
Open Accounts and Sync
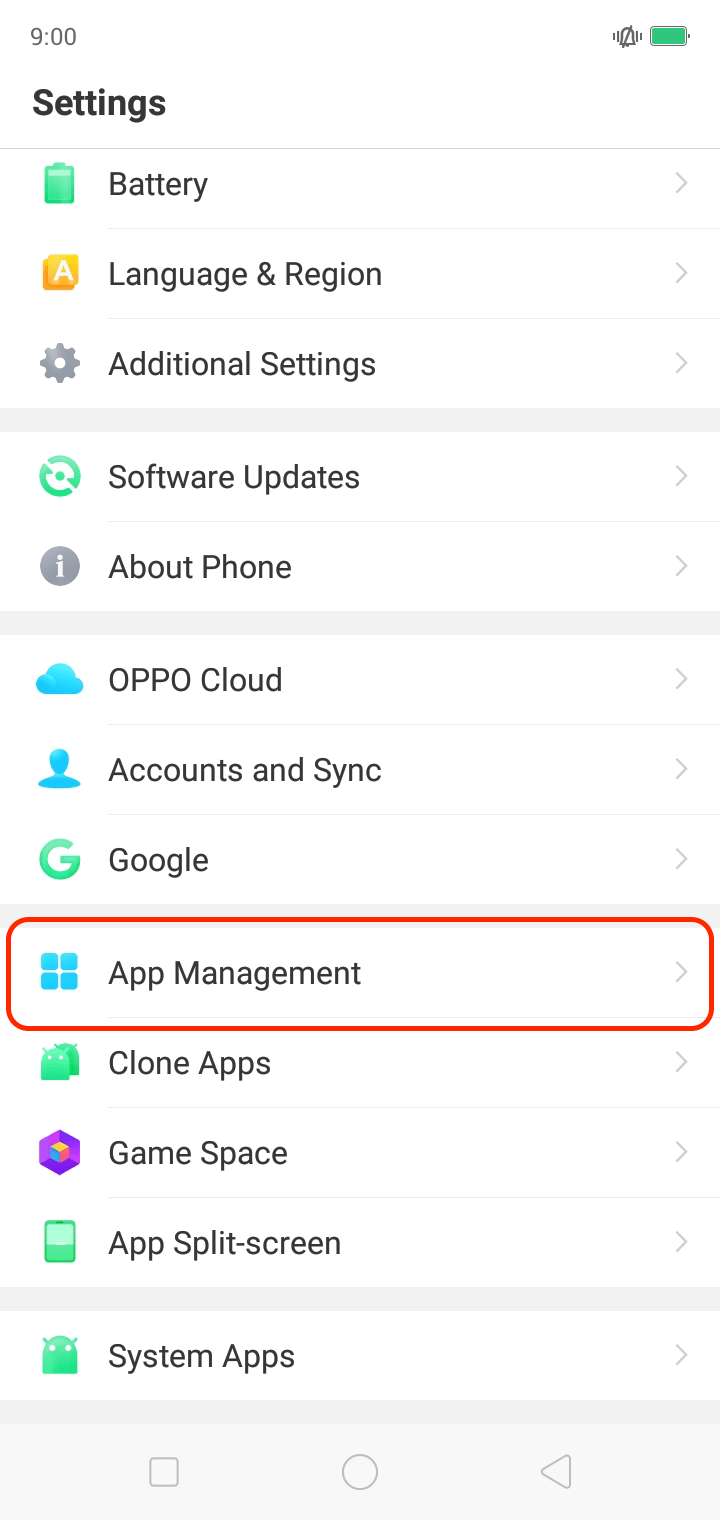(x=360, y=770)
